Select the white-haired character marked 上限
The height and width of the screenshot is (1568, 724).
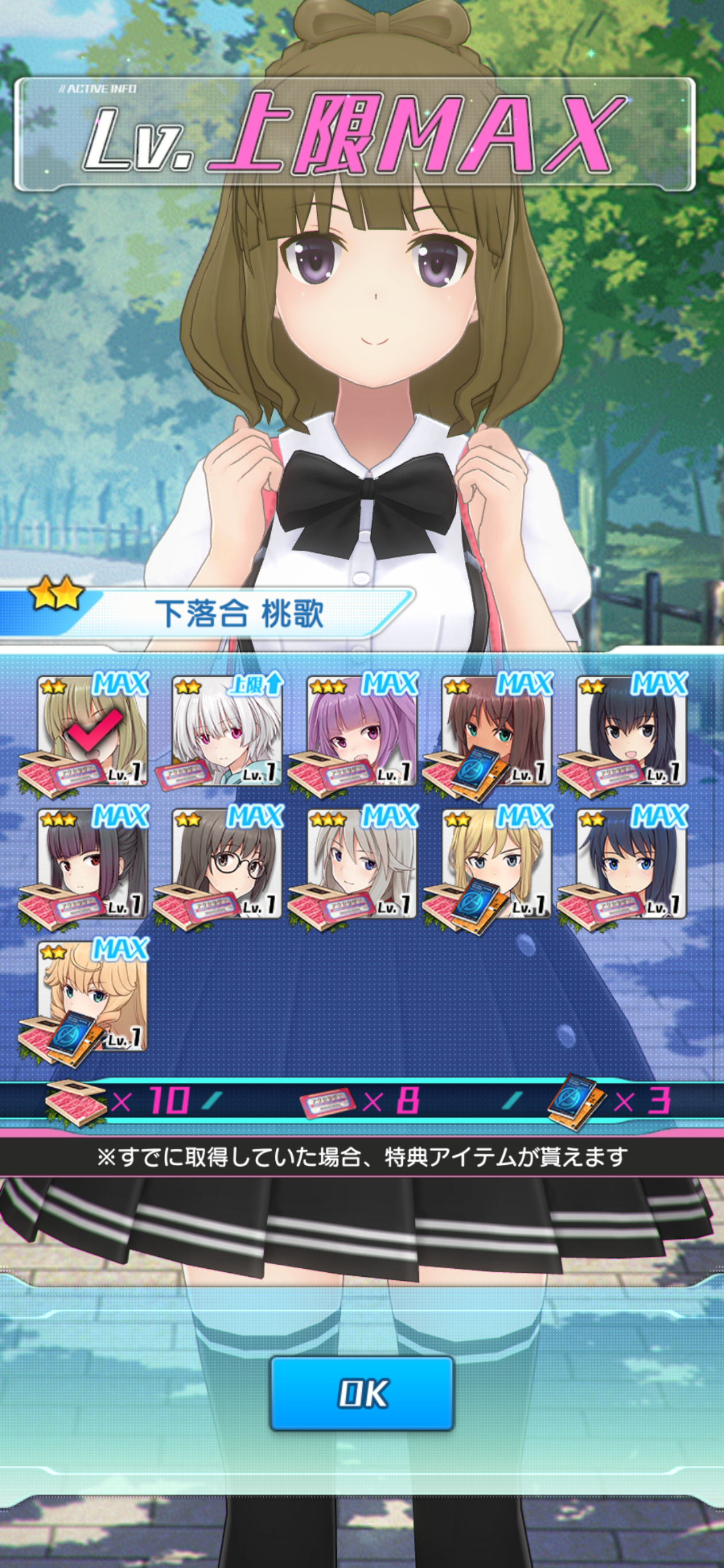[x=226, y=732]
